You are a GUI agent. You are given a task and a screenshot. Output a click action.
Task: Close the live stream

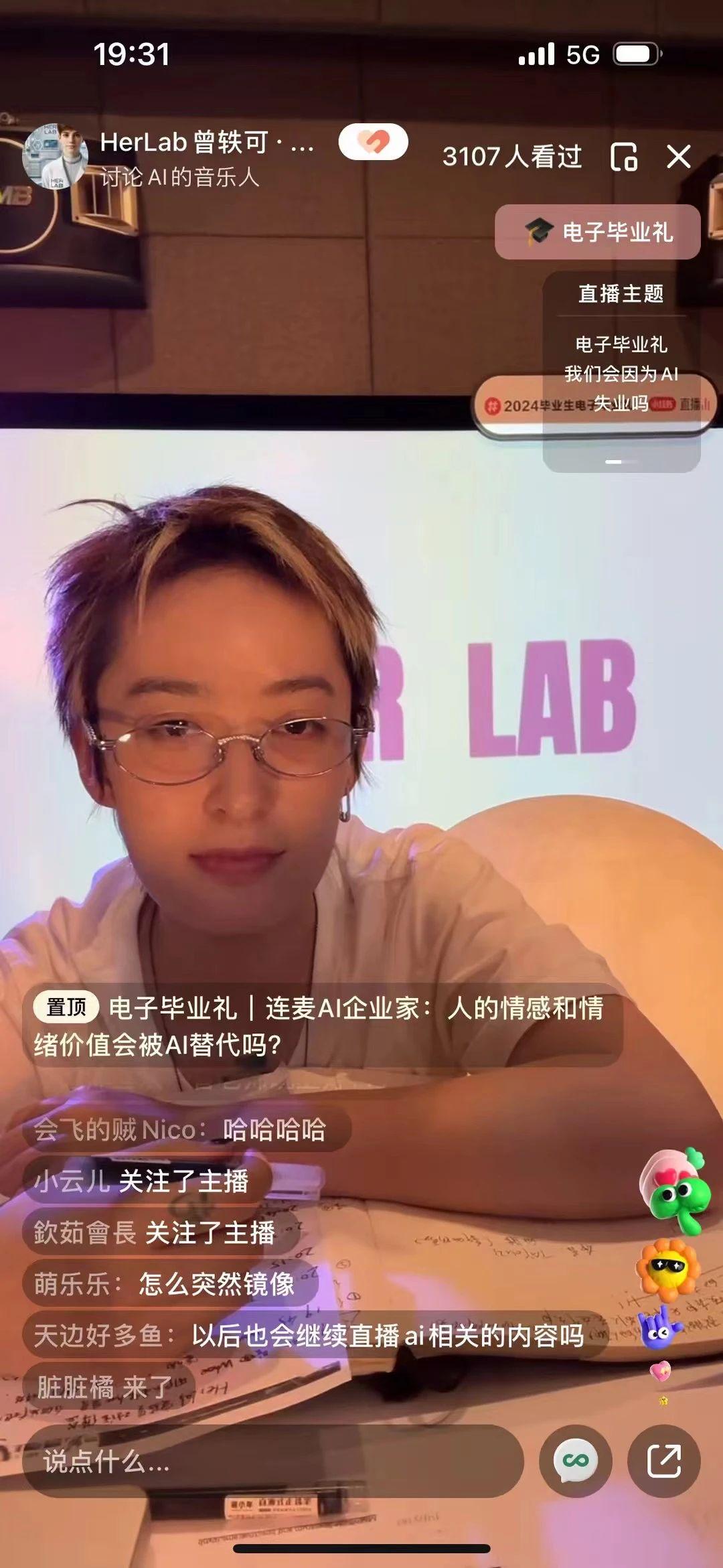pos(679,157)
